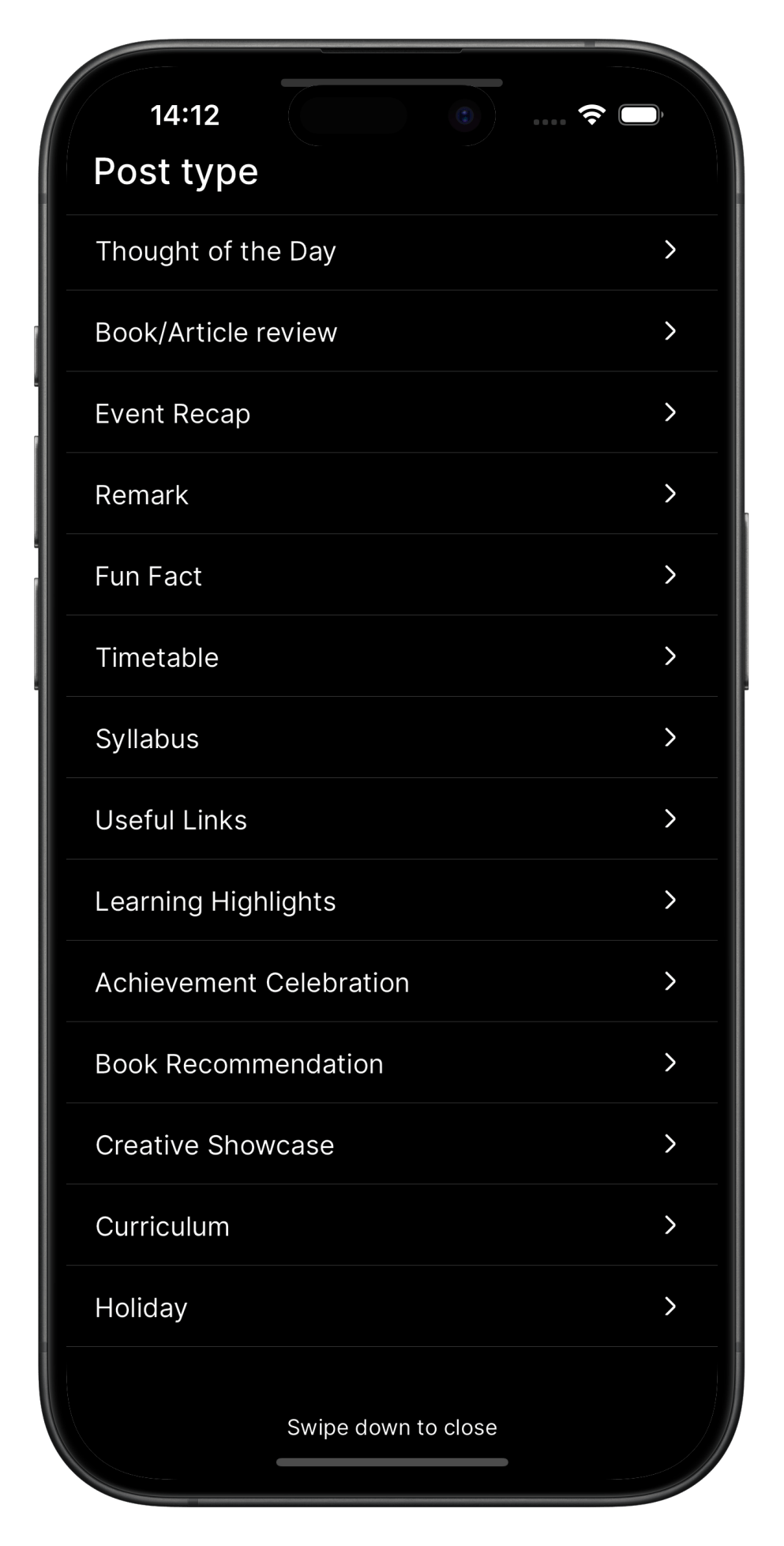This screenshot has width=784, height=1546.
Task: Select Thought of the Day post type
Action: click(x=391, y=251)
